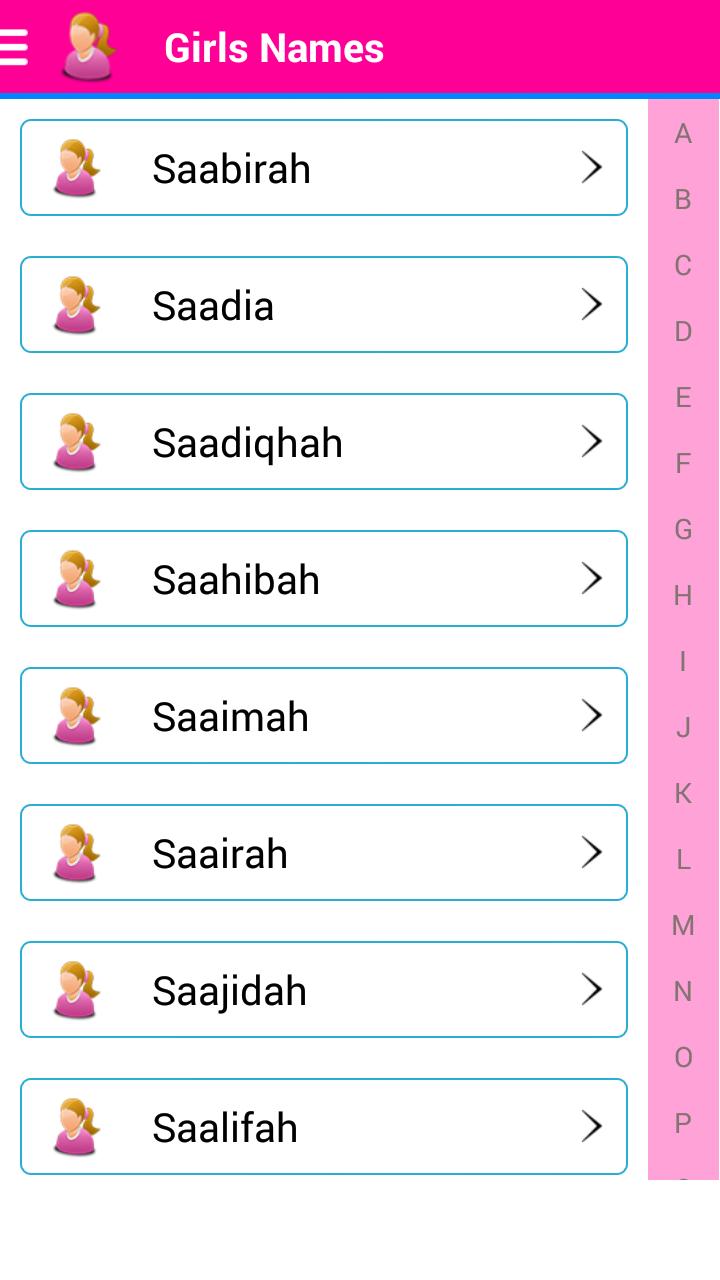View the Saalifah entry
Viewport: 720px width, 1280px height.
click(323, 1127)
